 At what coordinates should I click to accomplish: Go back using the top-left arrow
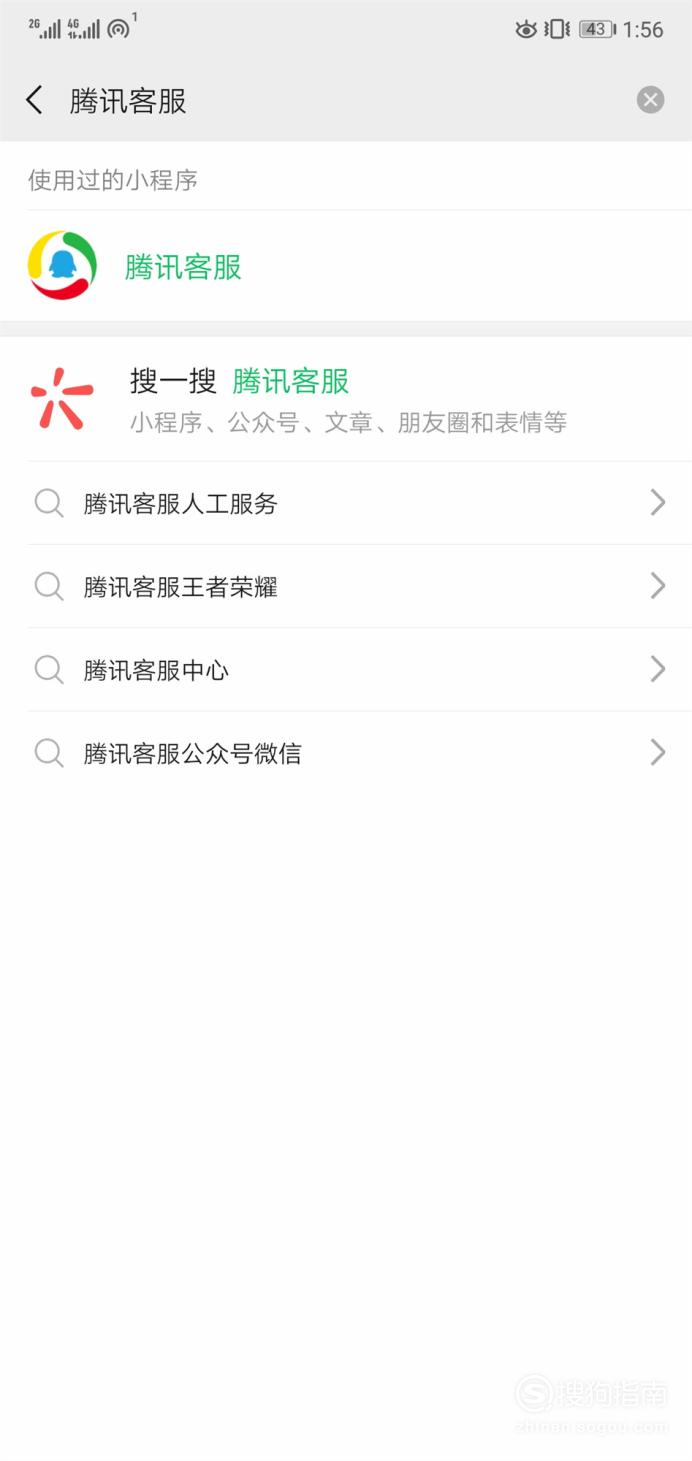(35, 100)
